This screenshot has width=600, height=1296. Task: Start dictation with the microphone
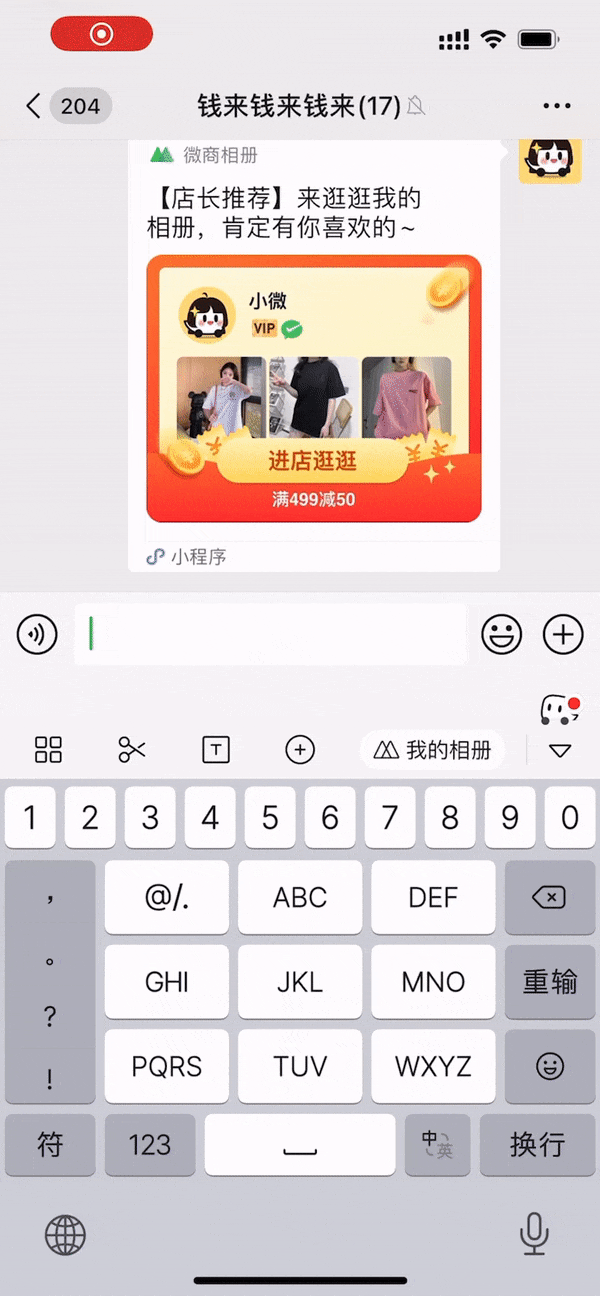pos(535,1235)
